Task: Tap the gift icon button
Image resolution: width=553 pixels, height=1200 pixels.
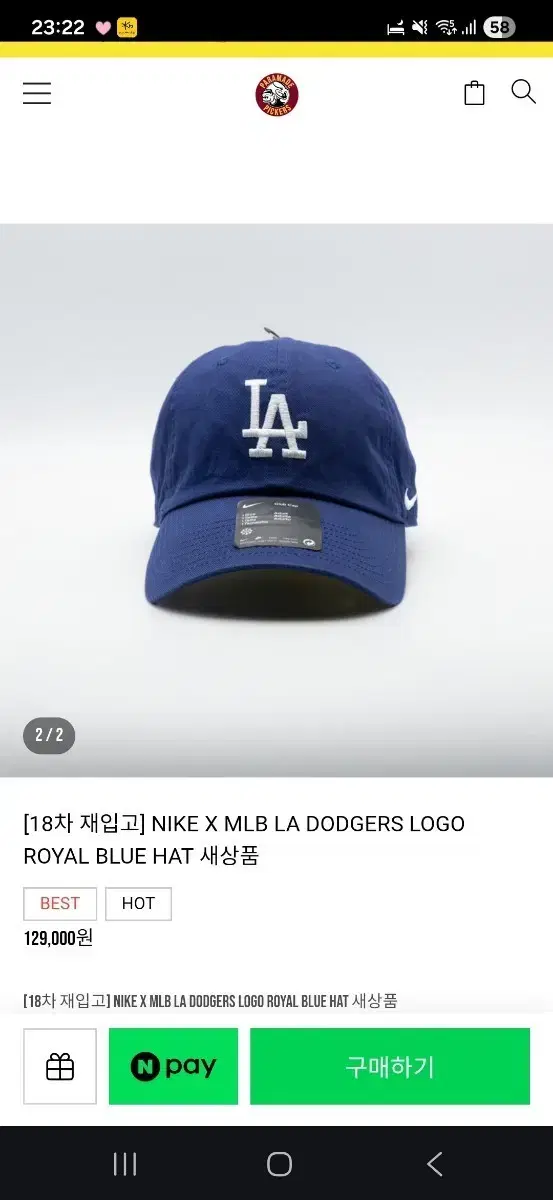Action: click(x=60, y=1066)
